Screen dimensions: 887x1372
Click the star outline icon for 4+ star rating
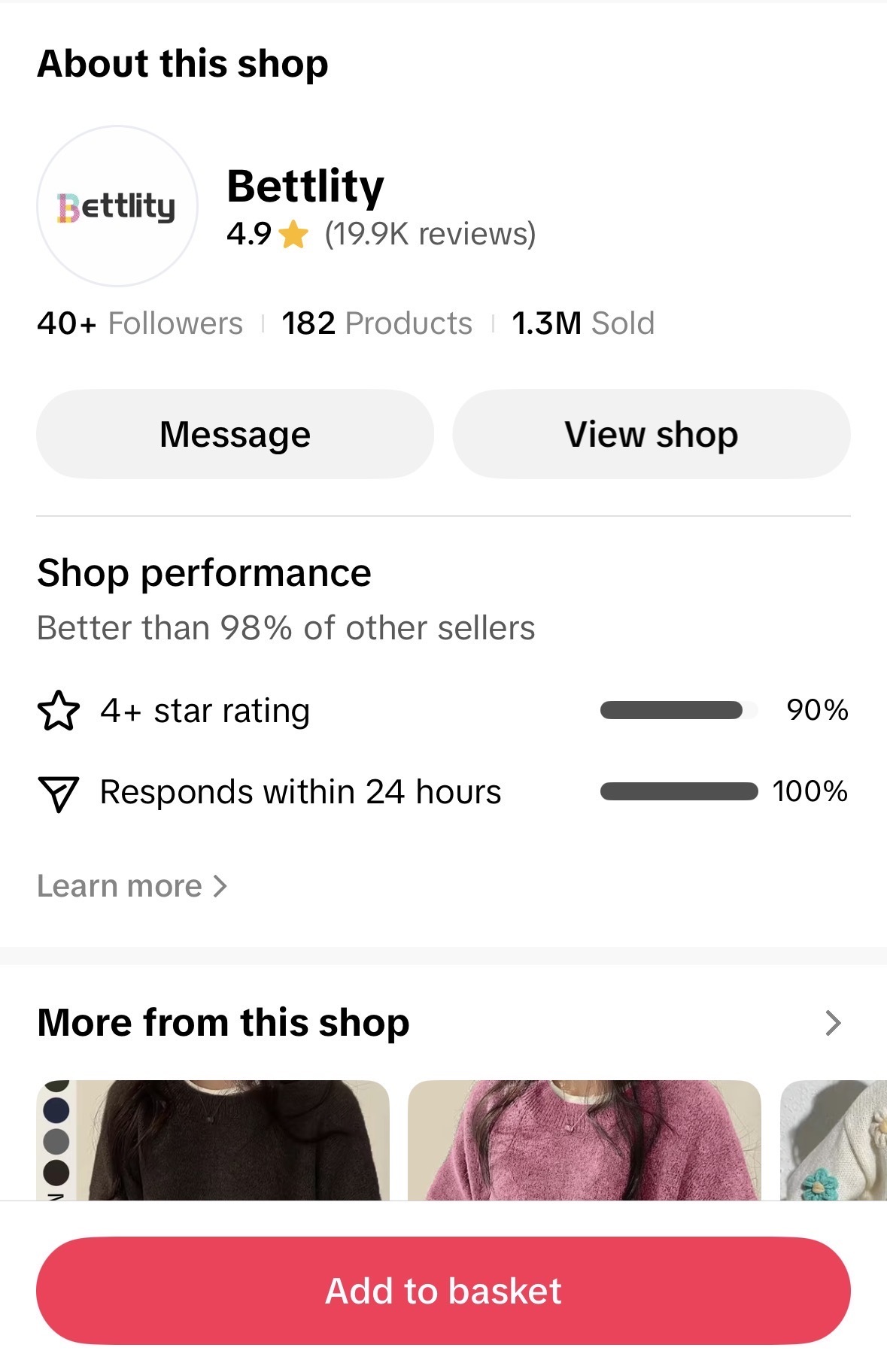(60, 709)
